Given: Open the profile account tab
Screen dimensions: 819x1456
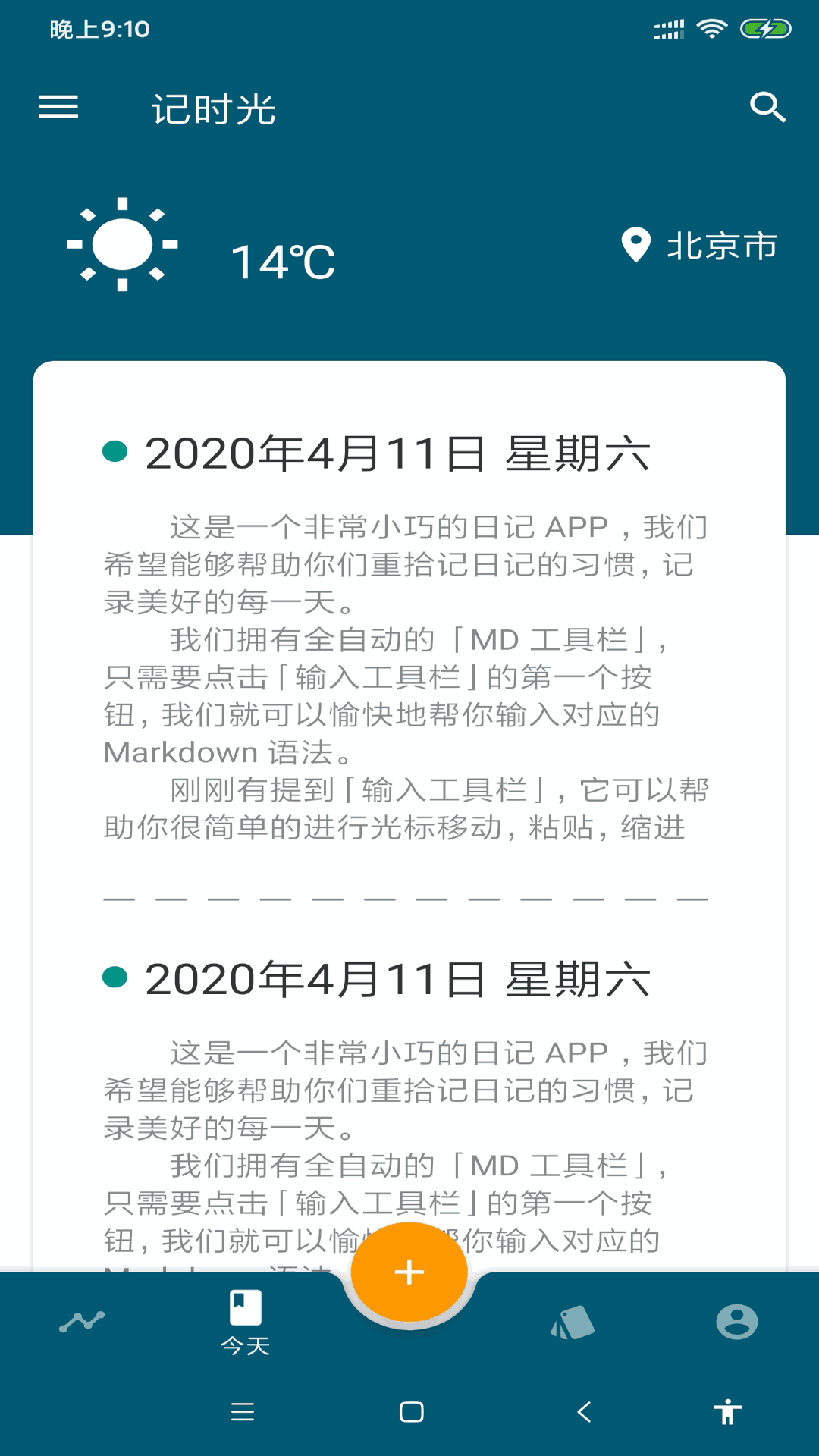Looking at the screenshot, I should coord(736,1322).
